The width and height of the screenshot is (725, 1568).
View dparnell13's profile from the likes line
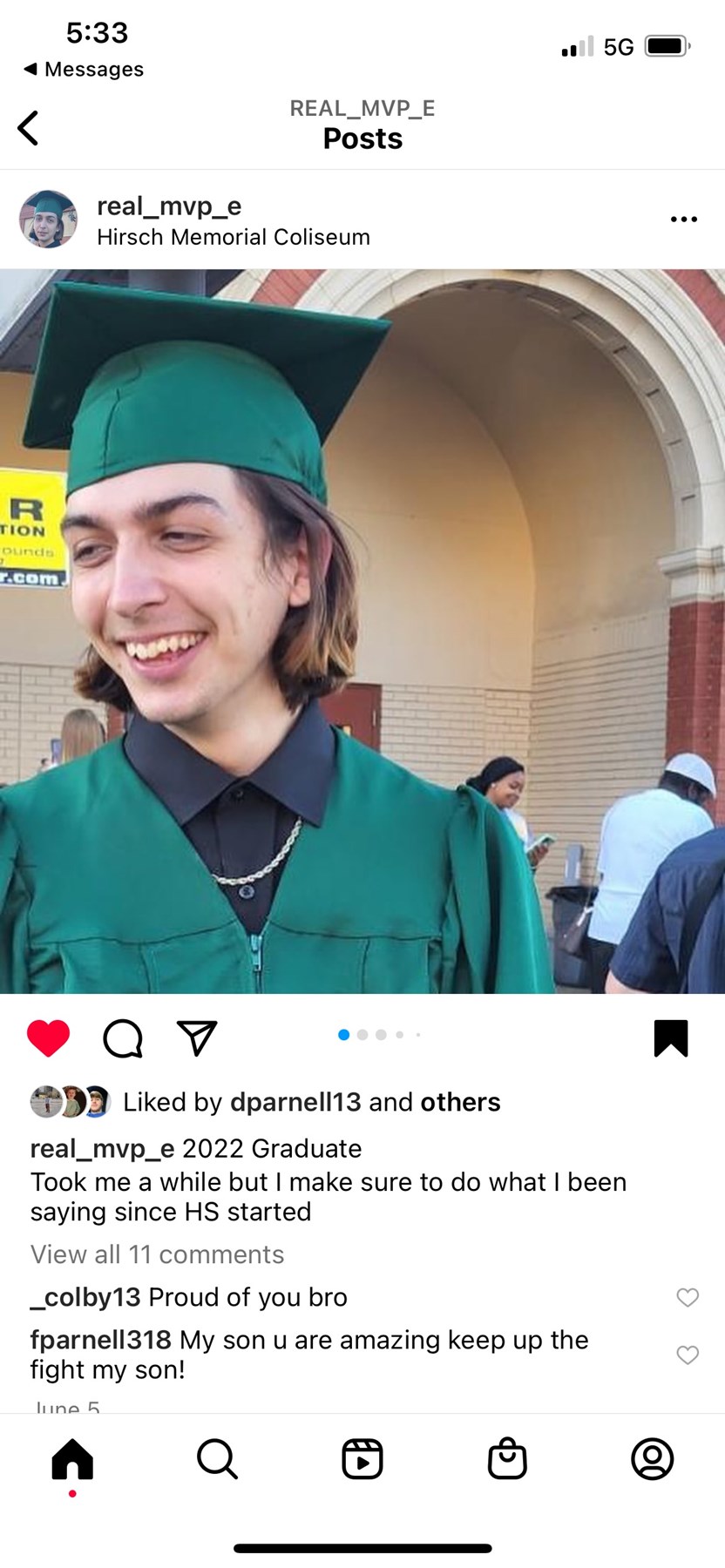[295, 1102]
